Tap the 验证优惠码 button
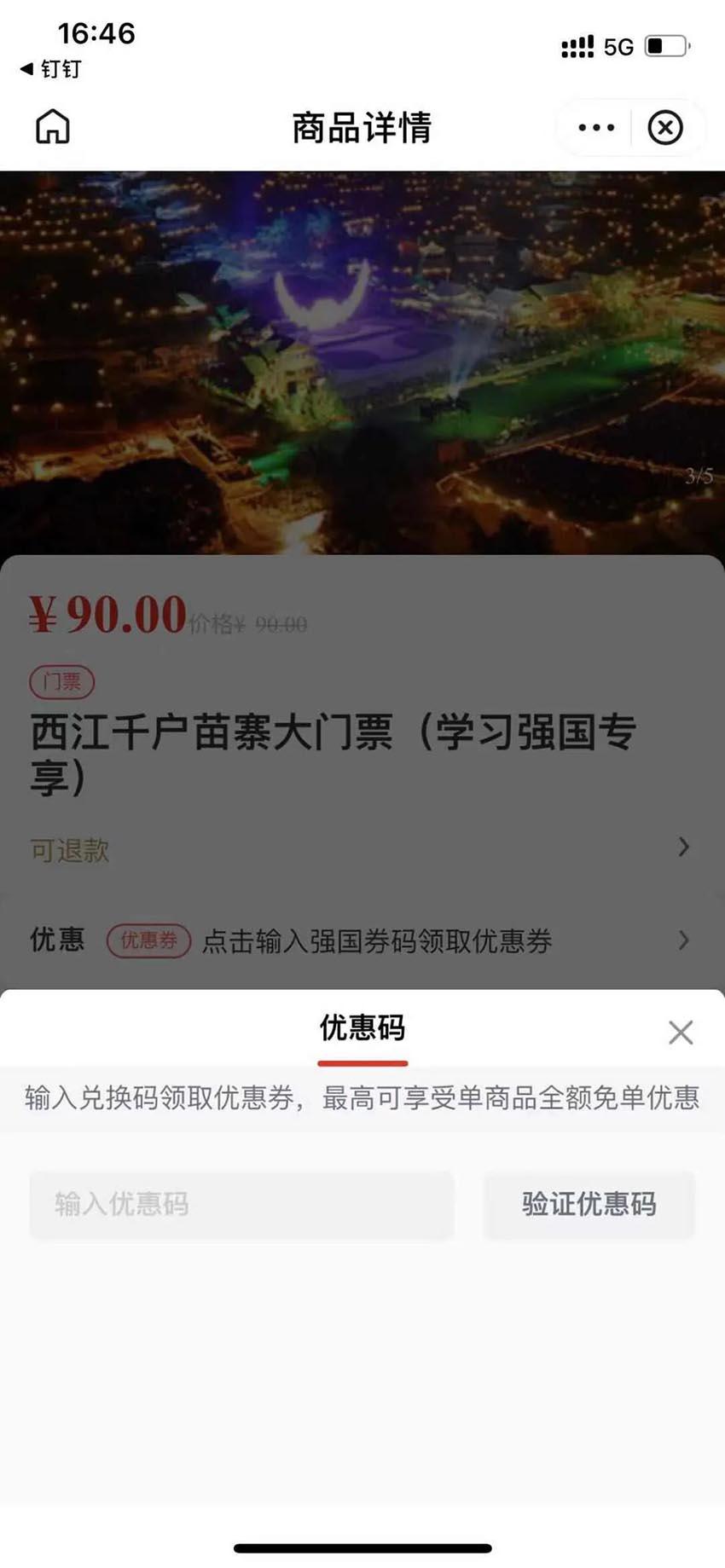Image resolution: width=725 pixels, height=1568 pixels. click(589, 1204)
